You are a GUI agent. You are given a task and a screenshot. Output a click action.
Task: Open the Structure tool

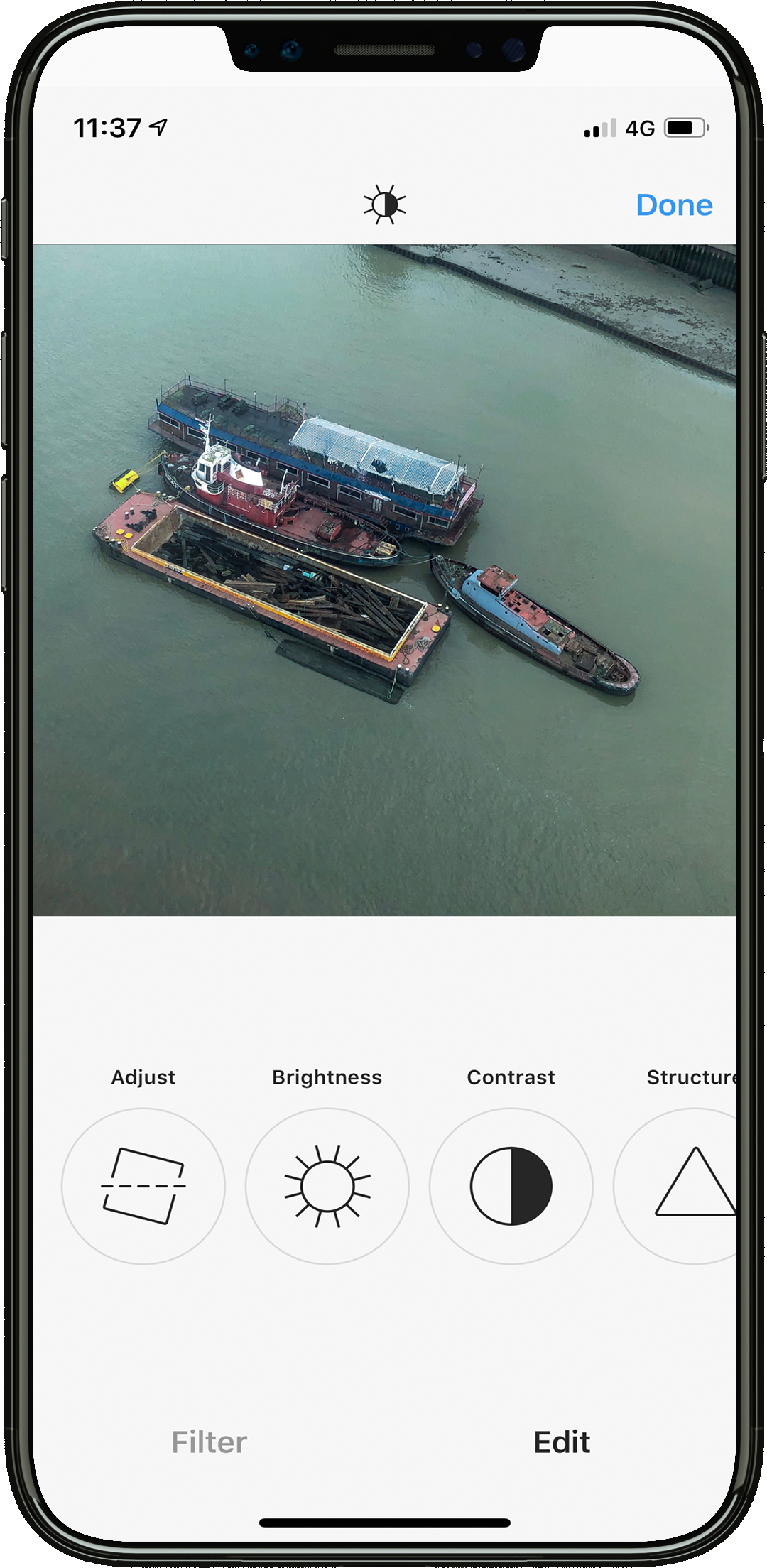point(675,1186)
